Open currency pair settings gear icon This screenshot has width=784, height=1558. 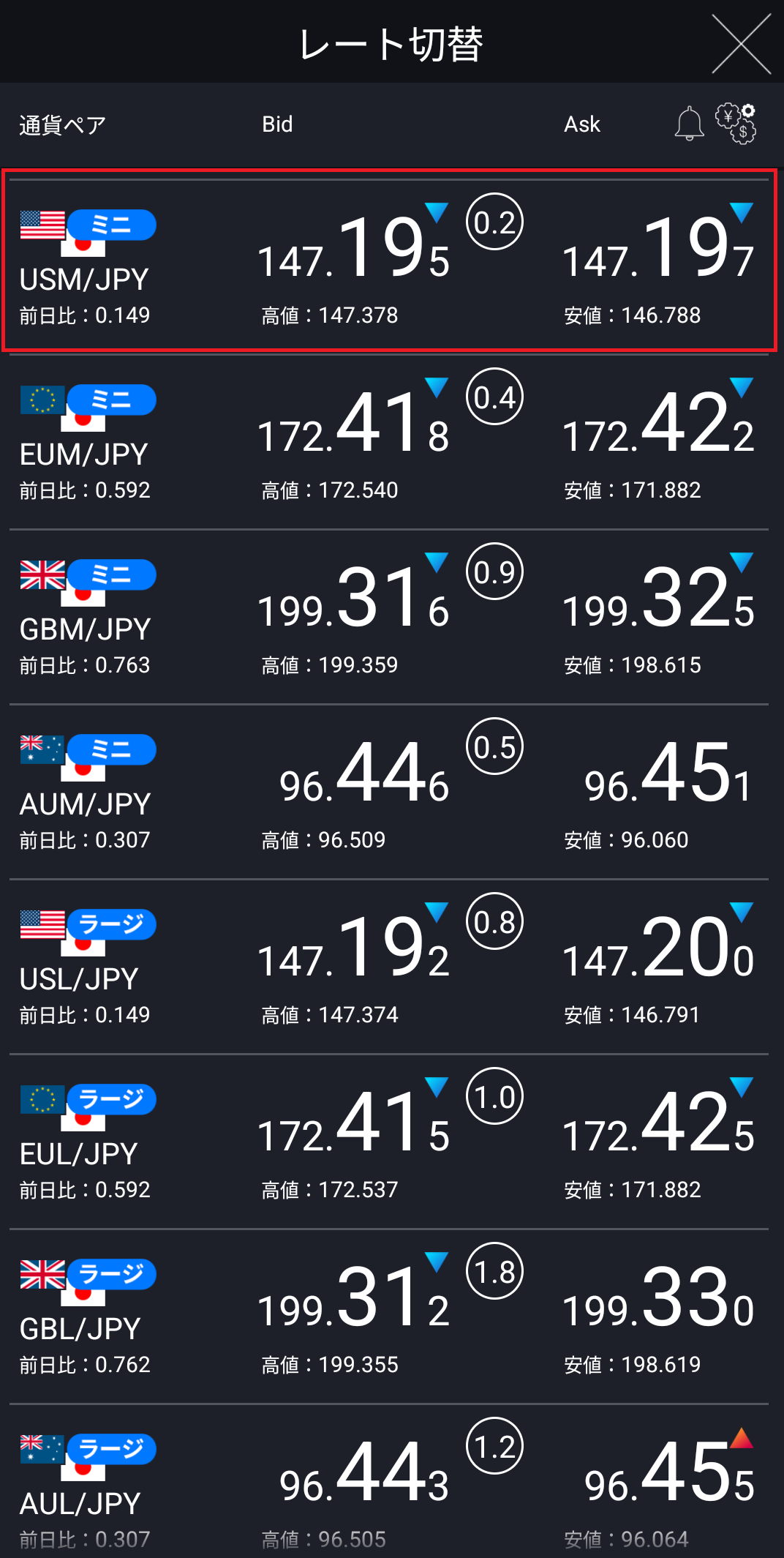coord(736,123)
